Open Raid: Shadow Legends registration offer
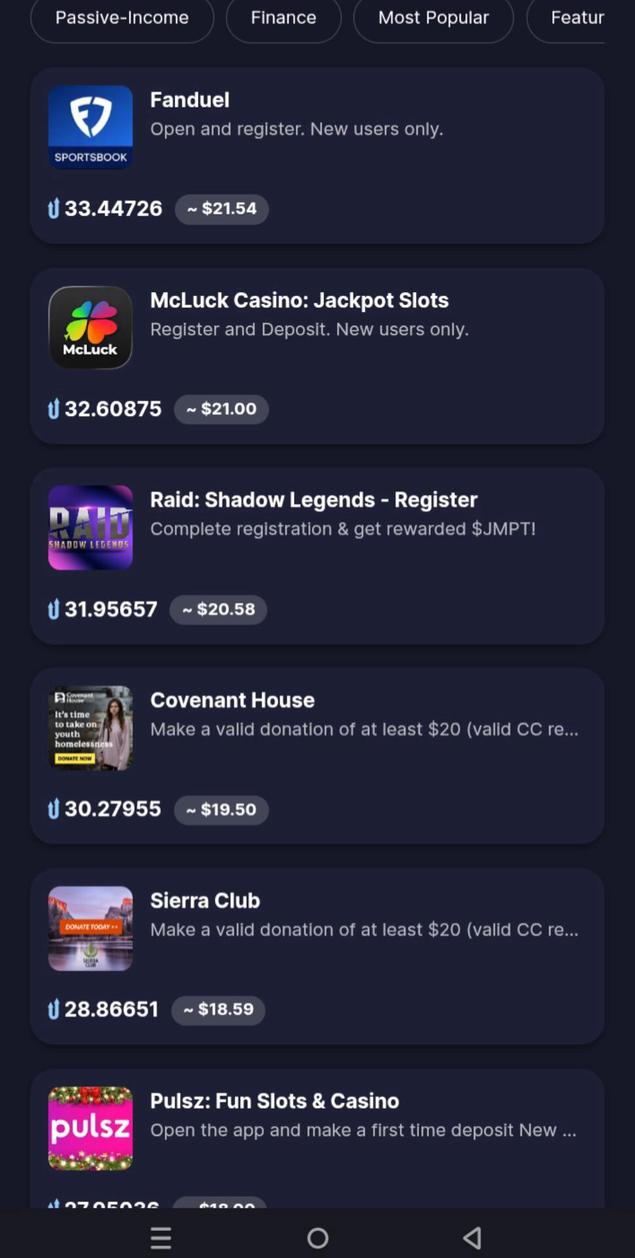This screenshot has width=635, height=1258. [317, 555]
